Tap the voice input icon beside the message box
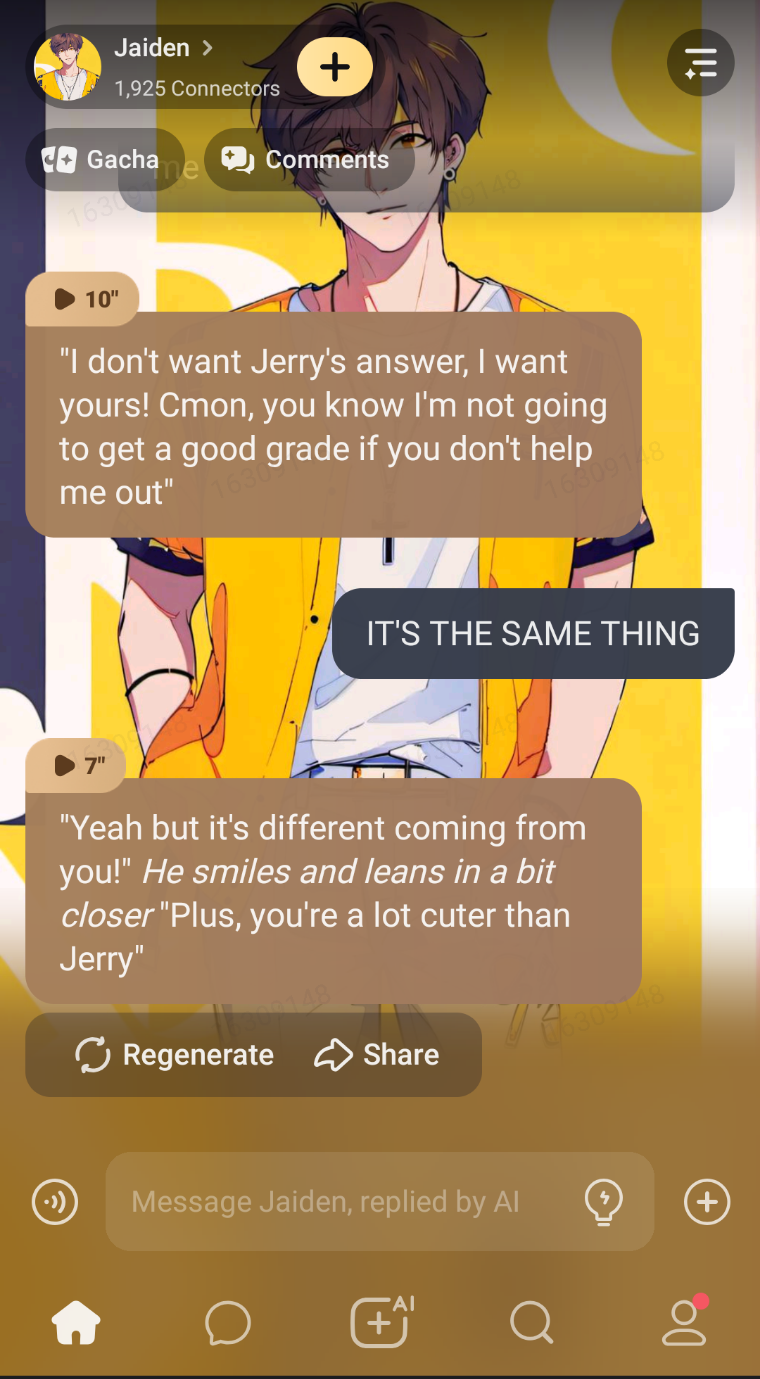This screenshot has width=760, height=1379. [x=54, y=1201]
